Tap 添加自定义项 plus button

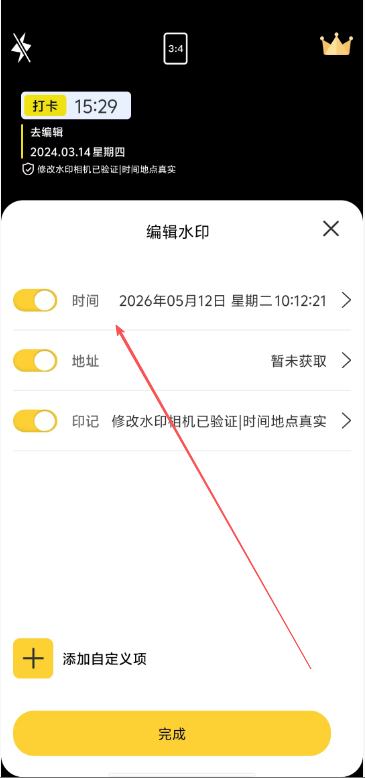coord(33,658)
